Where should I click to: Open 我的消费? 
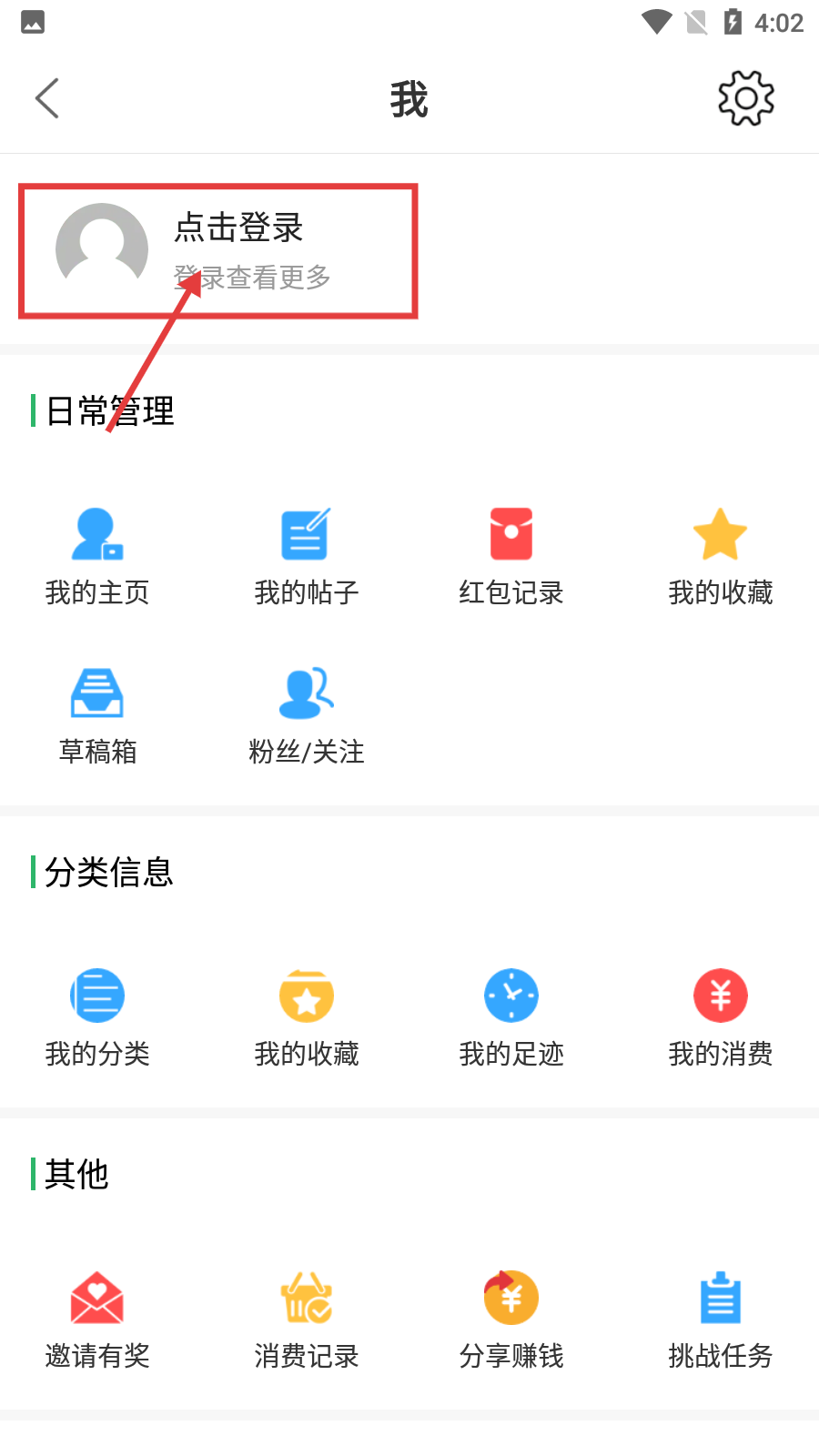pos(720,1016)
